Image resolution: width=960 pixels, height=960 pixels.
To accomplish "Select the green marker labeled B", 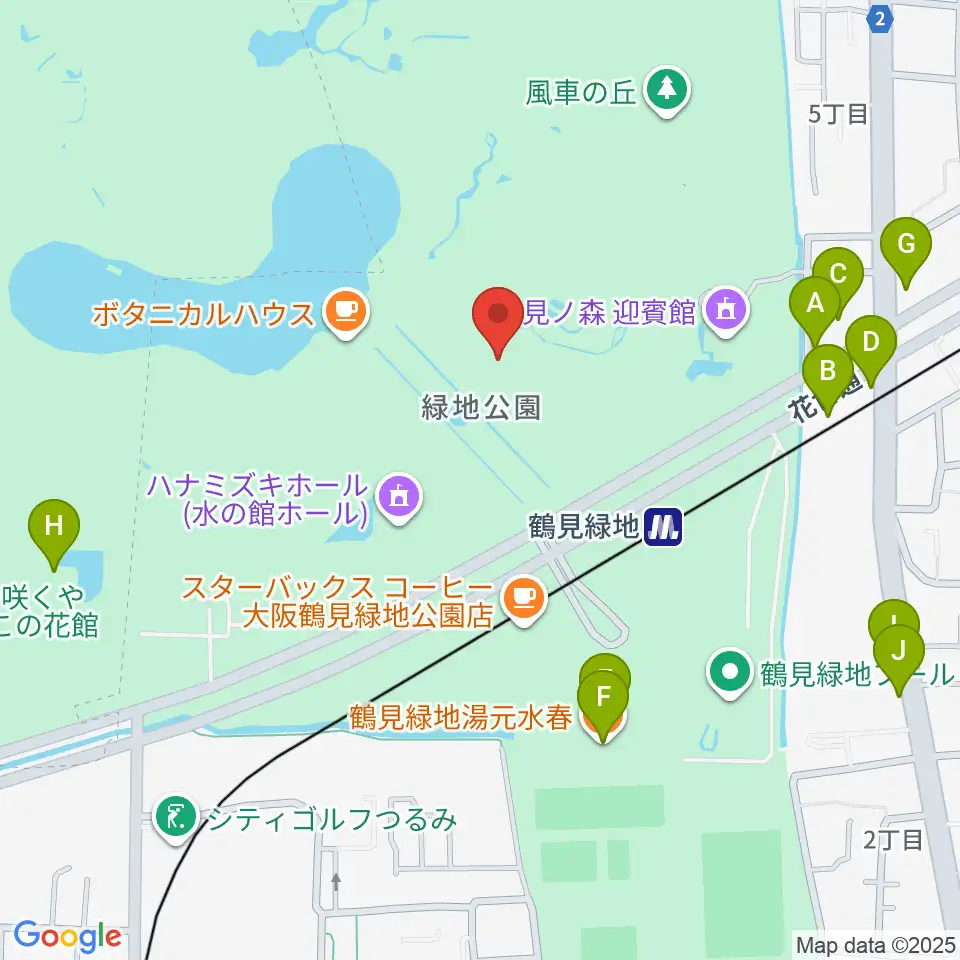I will coord(828,372).
